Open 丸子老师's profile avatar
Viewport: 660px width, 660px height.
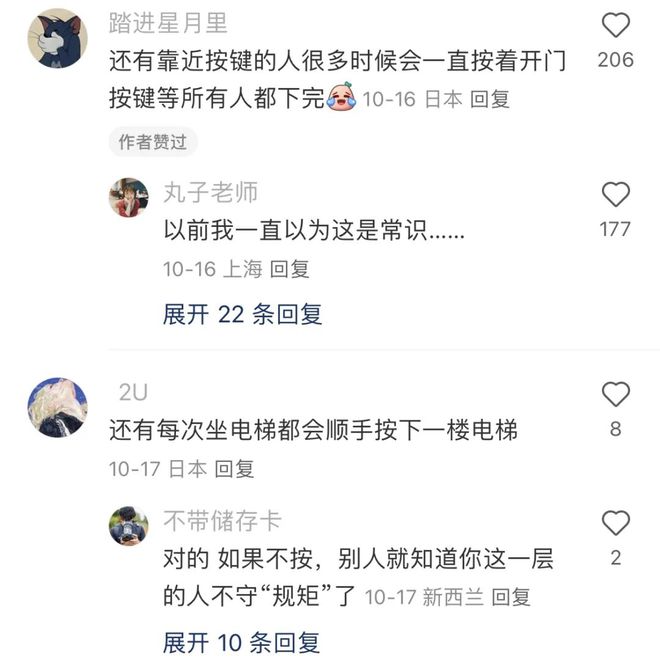pyautogui.click(x=129, y=197)
